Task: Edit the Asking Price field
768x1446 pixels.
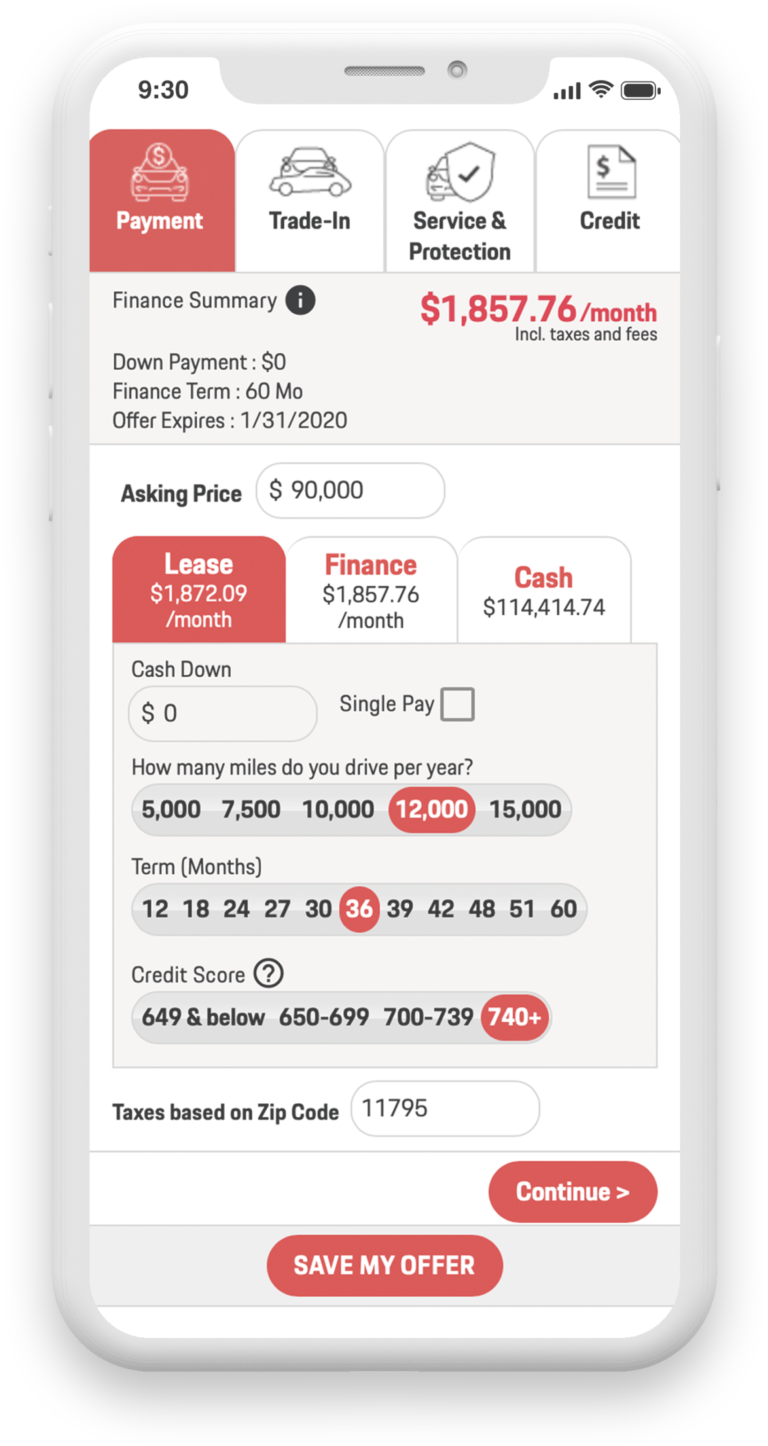Action: (x=350, y=490)
